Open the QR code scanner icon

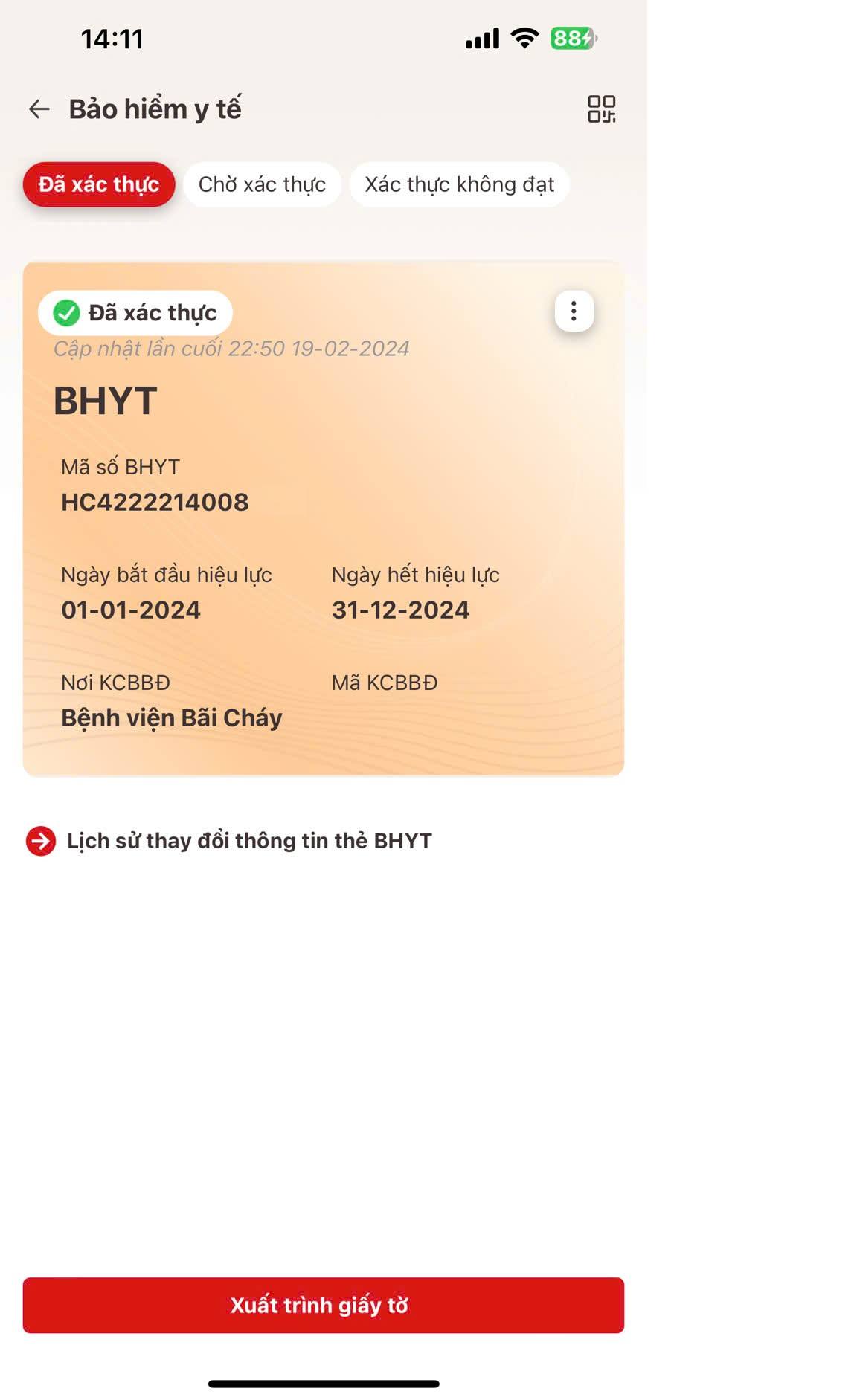600,109
